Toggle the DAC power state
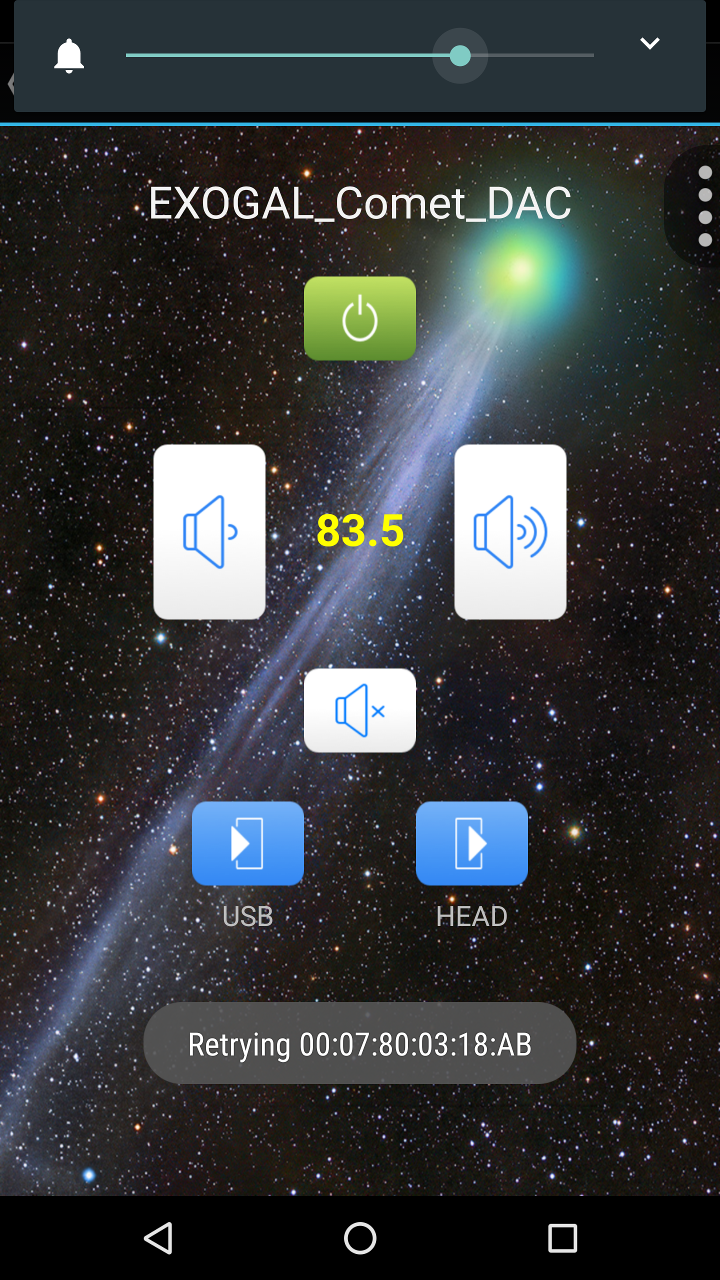Viewport: 720px width, 1280px height. point(359,318)
